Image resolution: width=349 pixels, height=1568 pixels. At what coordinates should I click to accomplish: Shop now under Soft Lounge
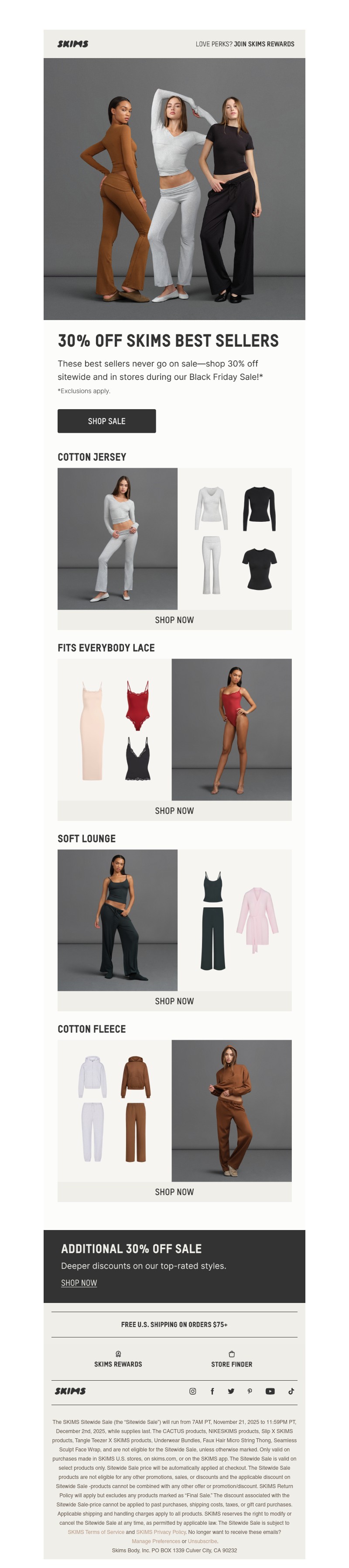(x=174, y=1001)
